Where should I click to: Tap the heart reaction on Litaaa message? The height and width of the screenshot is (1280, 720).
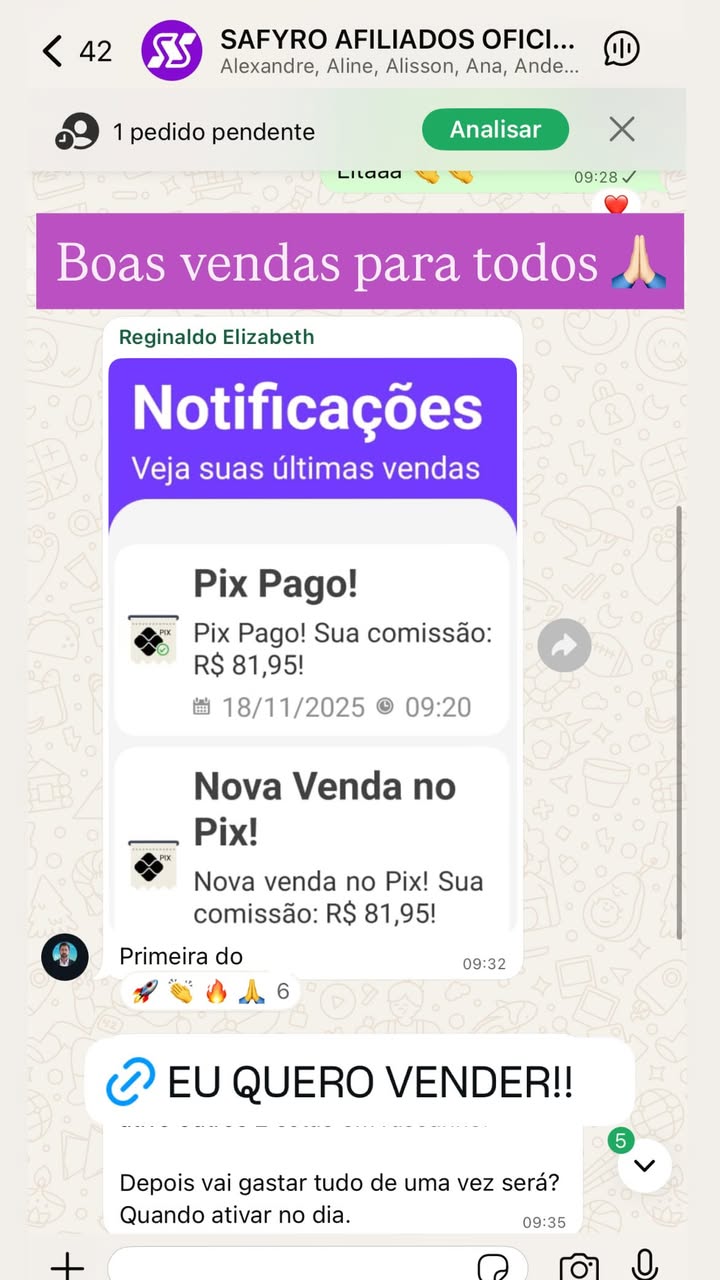[x=615, y=205]
